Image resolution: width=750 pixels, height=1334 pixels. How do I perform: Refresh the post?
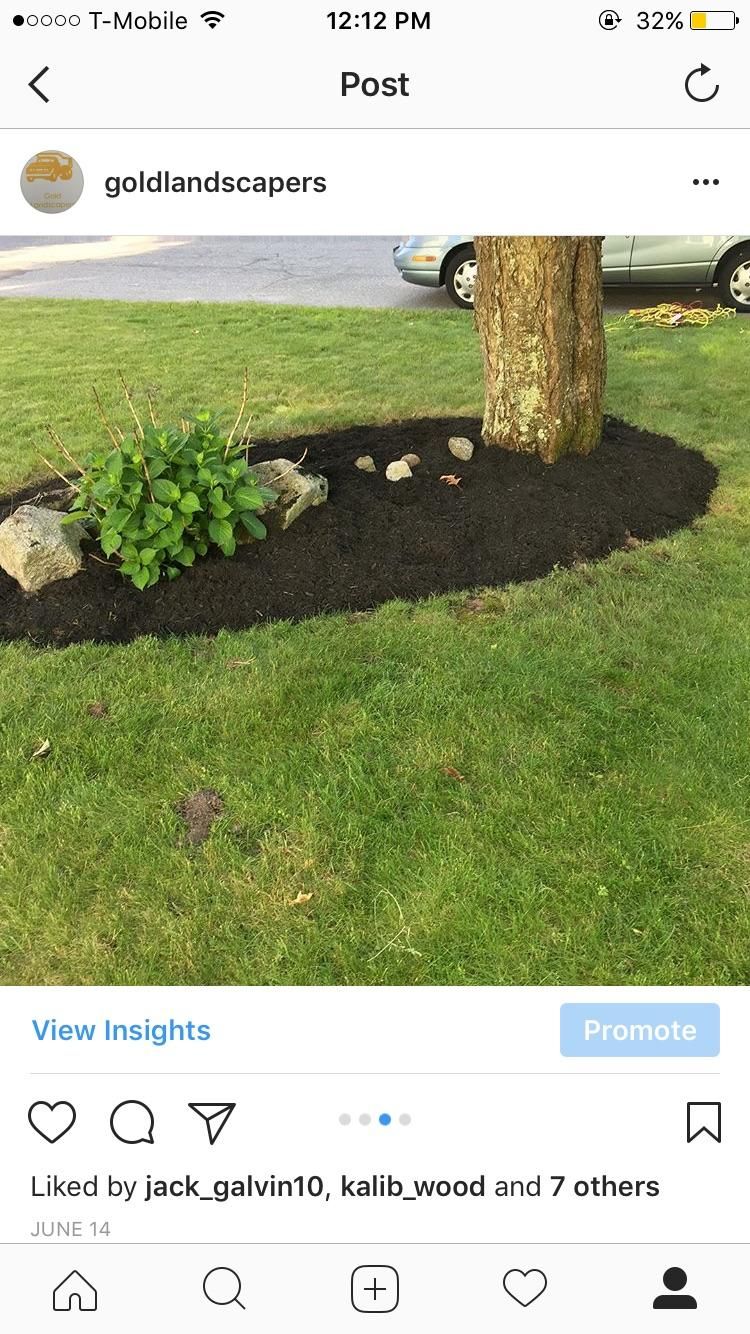click(701, 85)
